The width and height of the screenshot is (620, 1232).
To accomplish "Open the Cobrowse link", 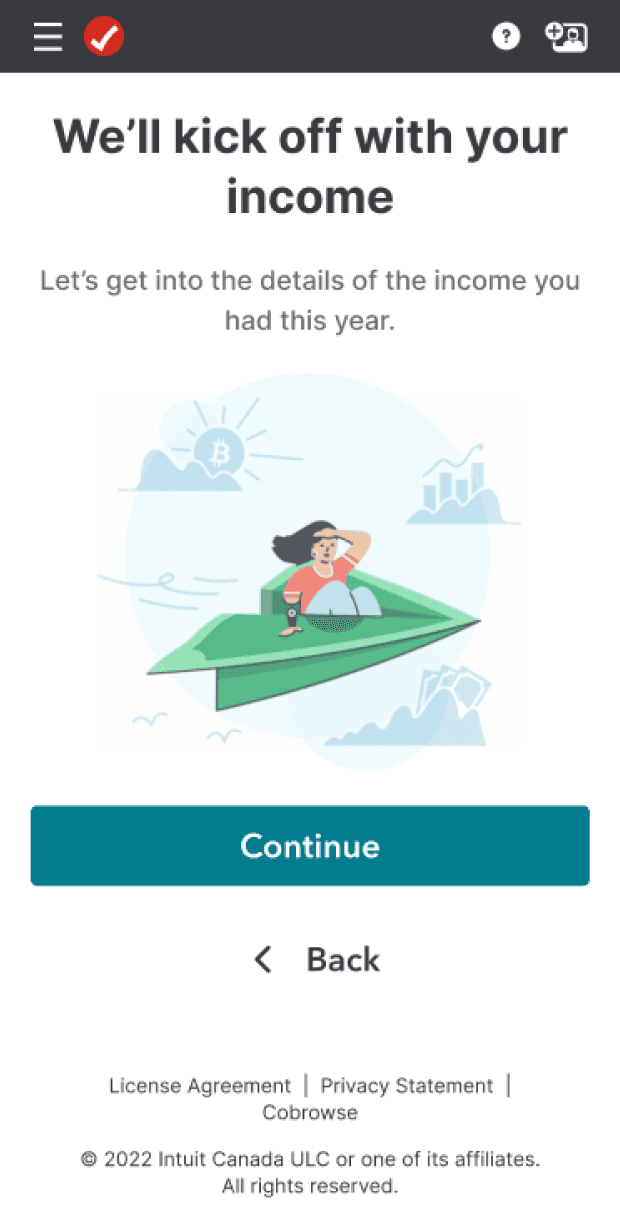I will coord(310,1112).
